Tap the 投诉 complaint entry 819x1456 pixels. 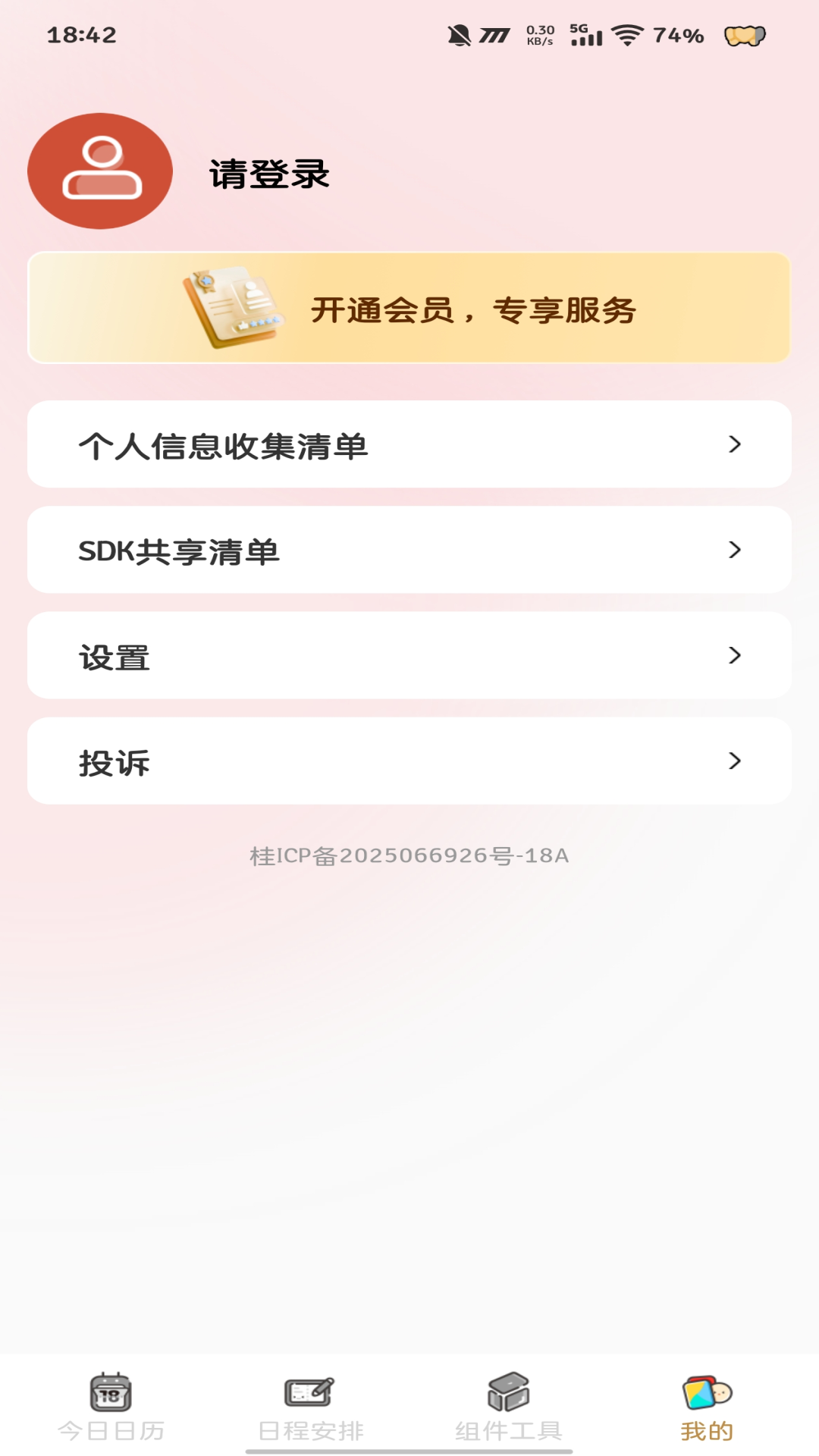[409, 761]
